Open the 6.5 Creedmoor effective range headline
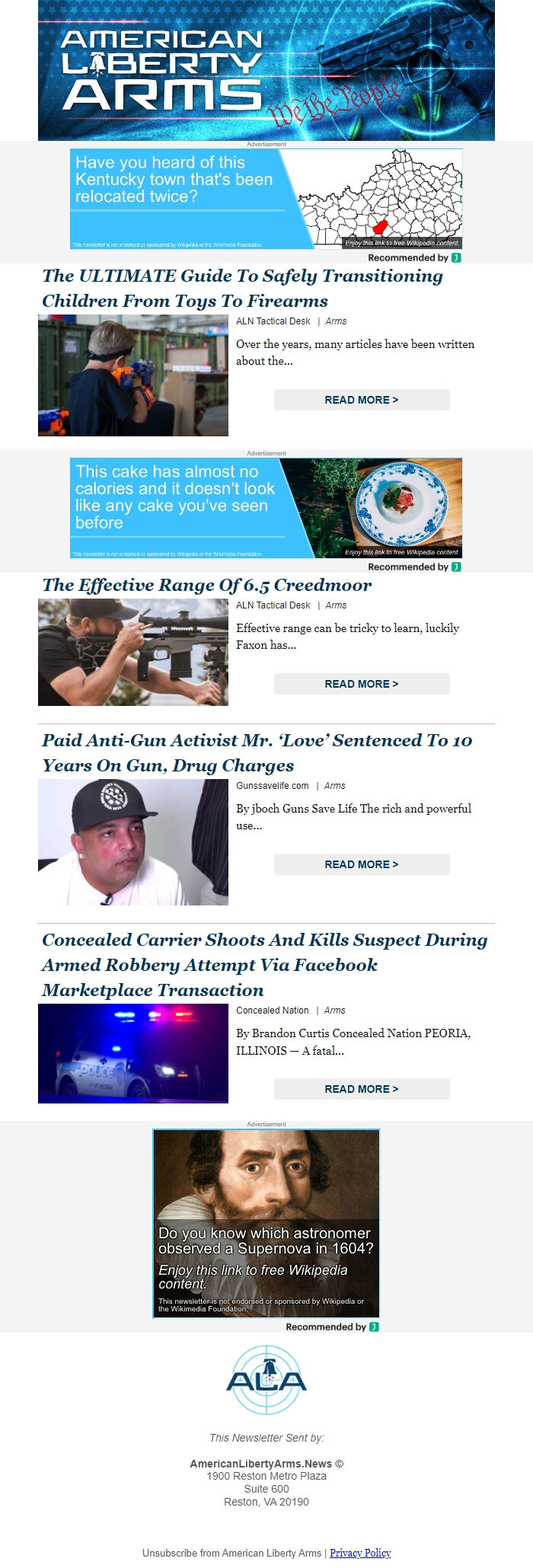 click(x=207, y=585)
